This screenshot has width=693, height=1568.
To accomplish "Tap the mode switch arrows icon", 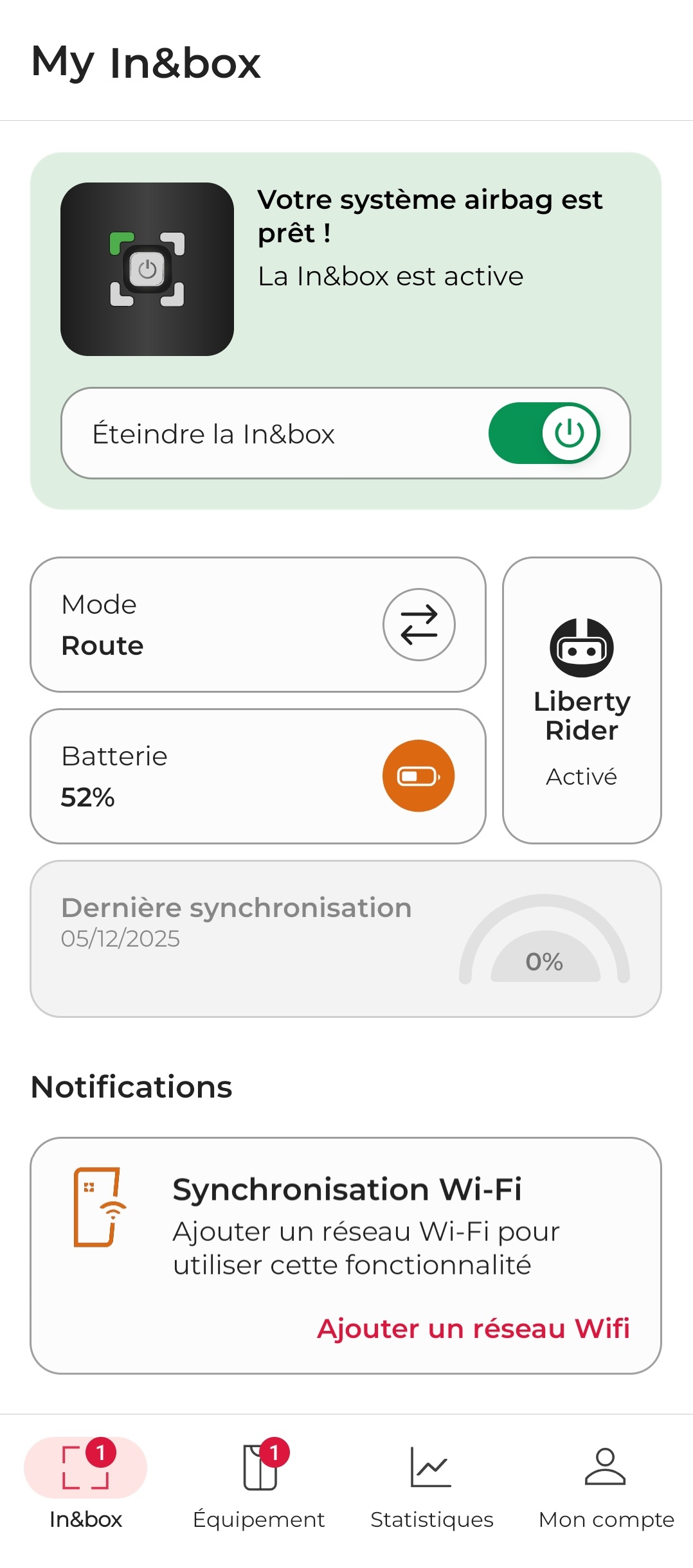I will point(419,625).
